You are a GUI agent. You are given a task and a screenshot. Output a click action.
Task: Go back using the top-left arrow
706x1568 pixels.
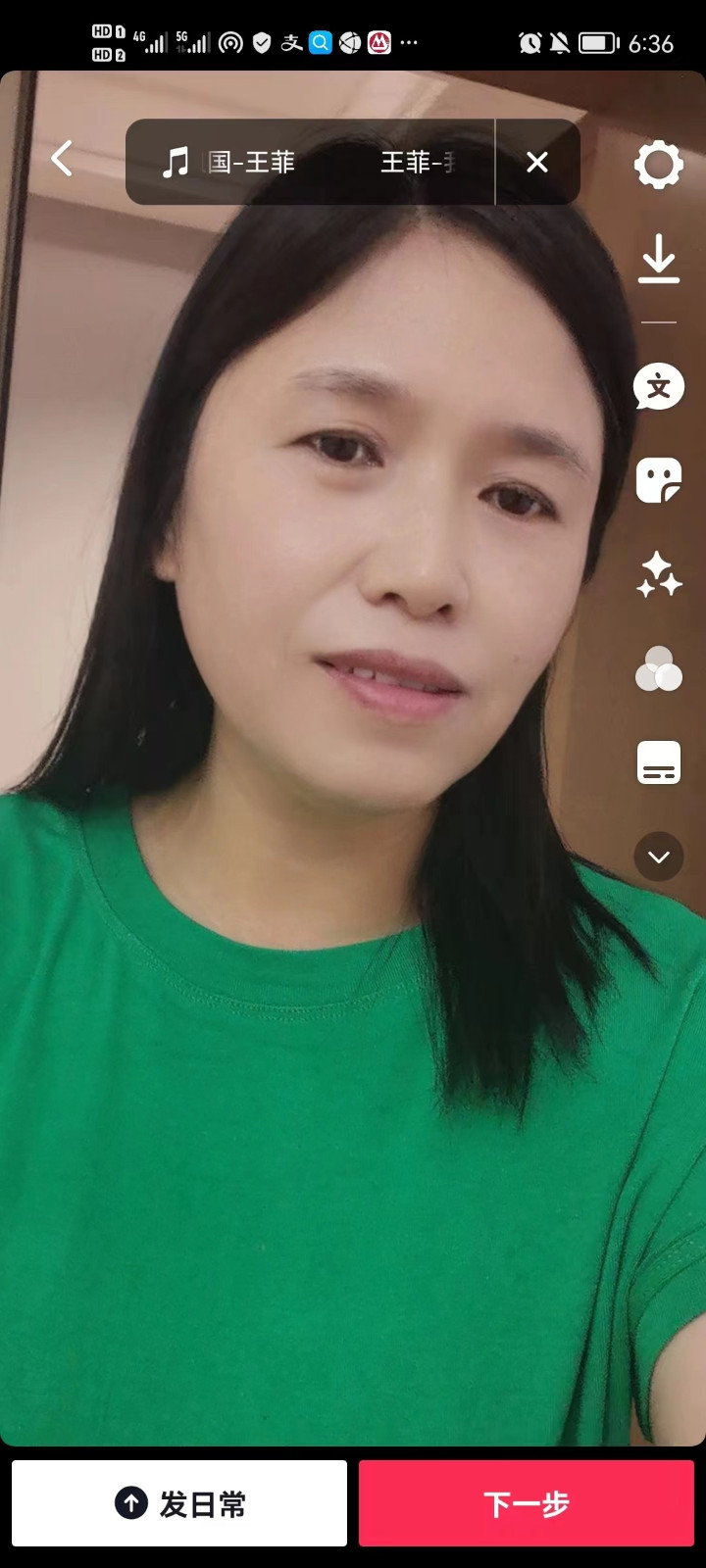(62, 159)
